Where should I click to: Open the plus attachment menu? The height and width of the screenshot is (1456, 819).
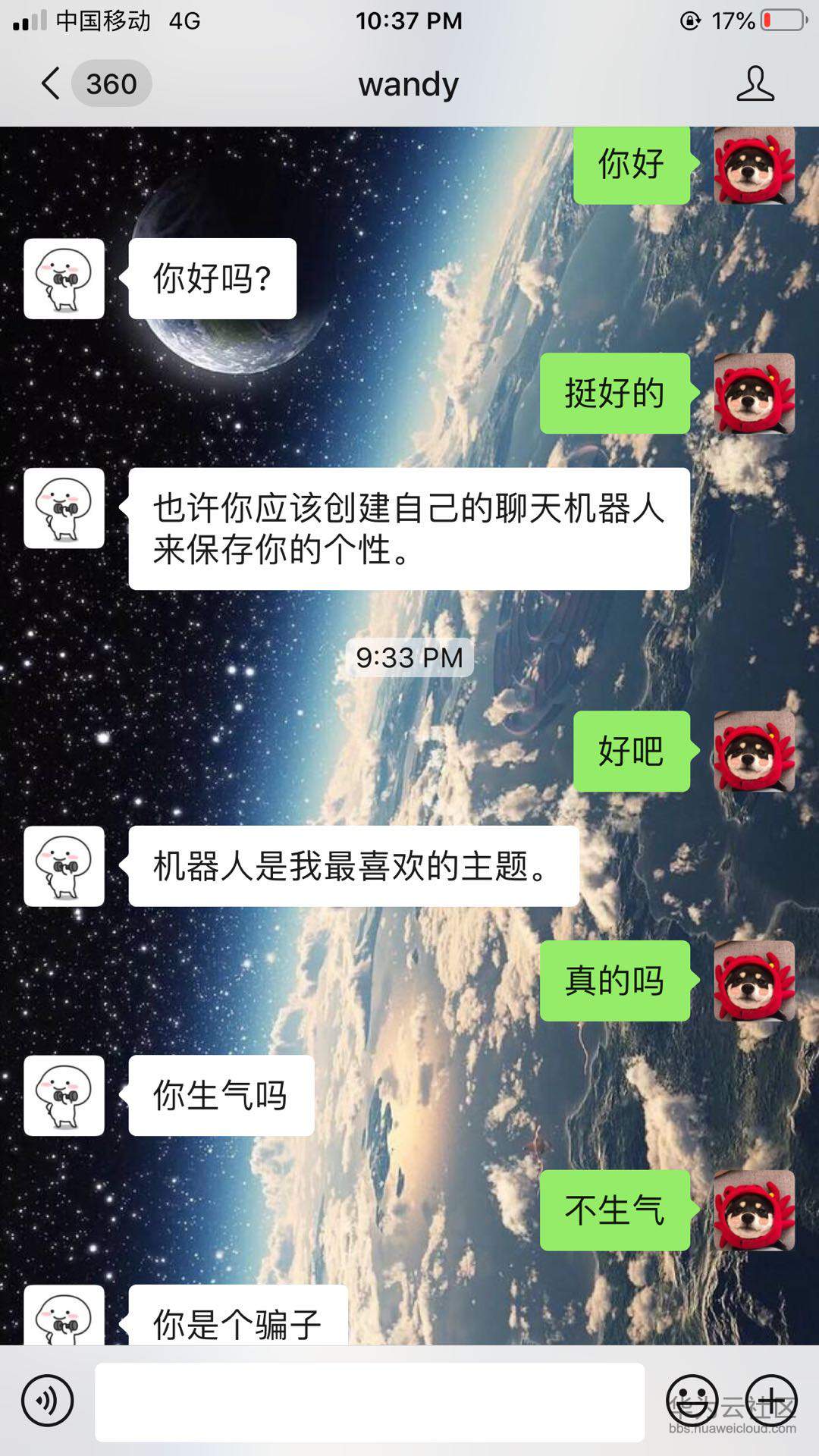pyautogui.click(x=772, y=1398)
